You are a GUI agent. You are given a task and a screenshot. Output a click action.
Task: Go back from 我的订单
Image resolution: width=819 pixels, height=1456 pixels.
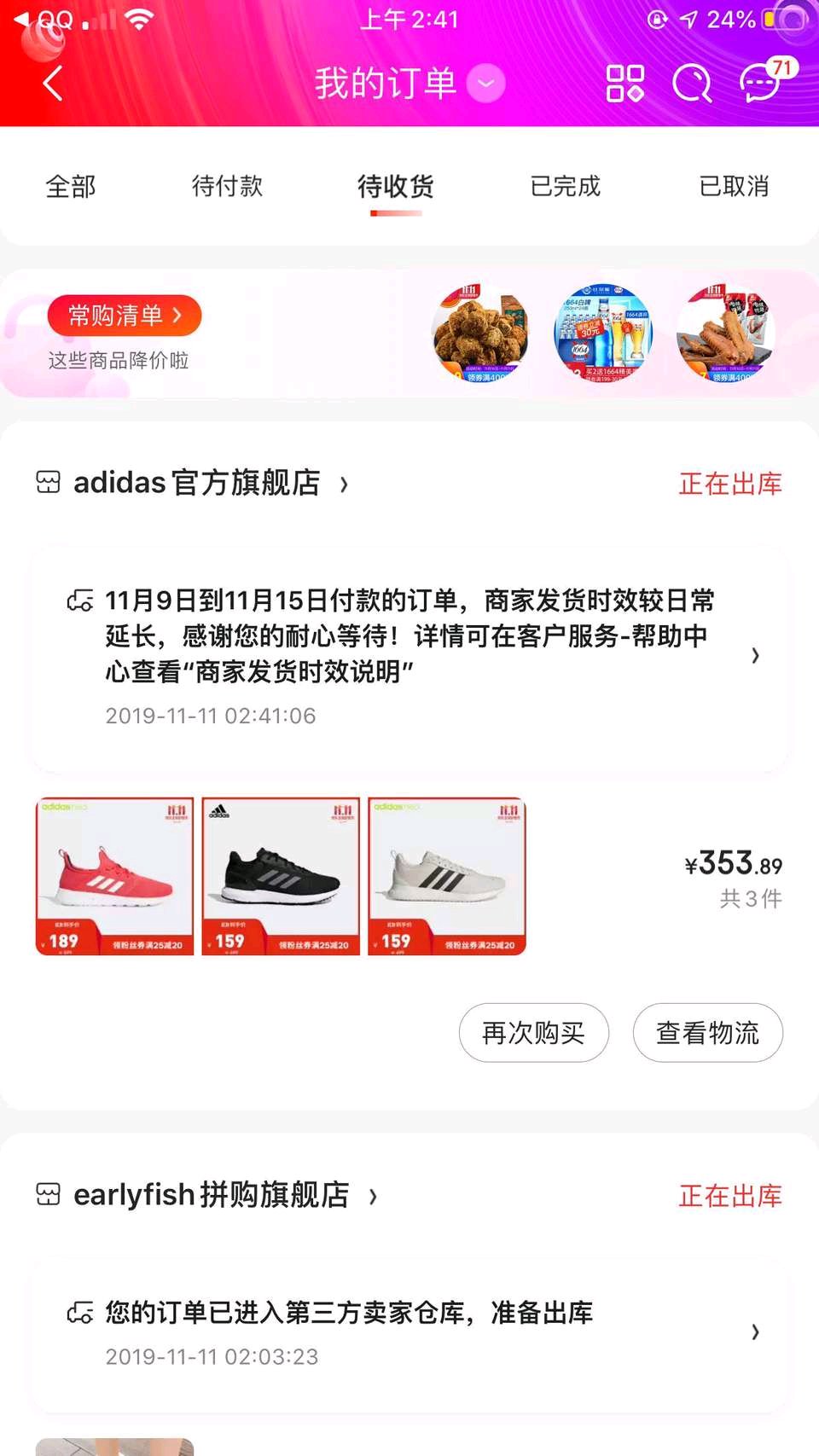tap(53, 83)
